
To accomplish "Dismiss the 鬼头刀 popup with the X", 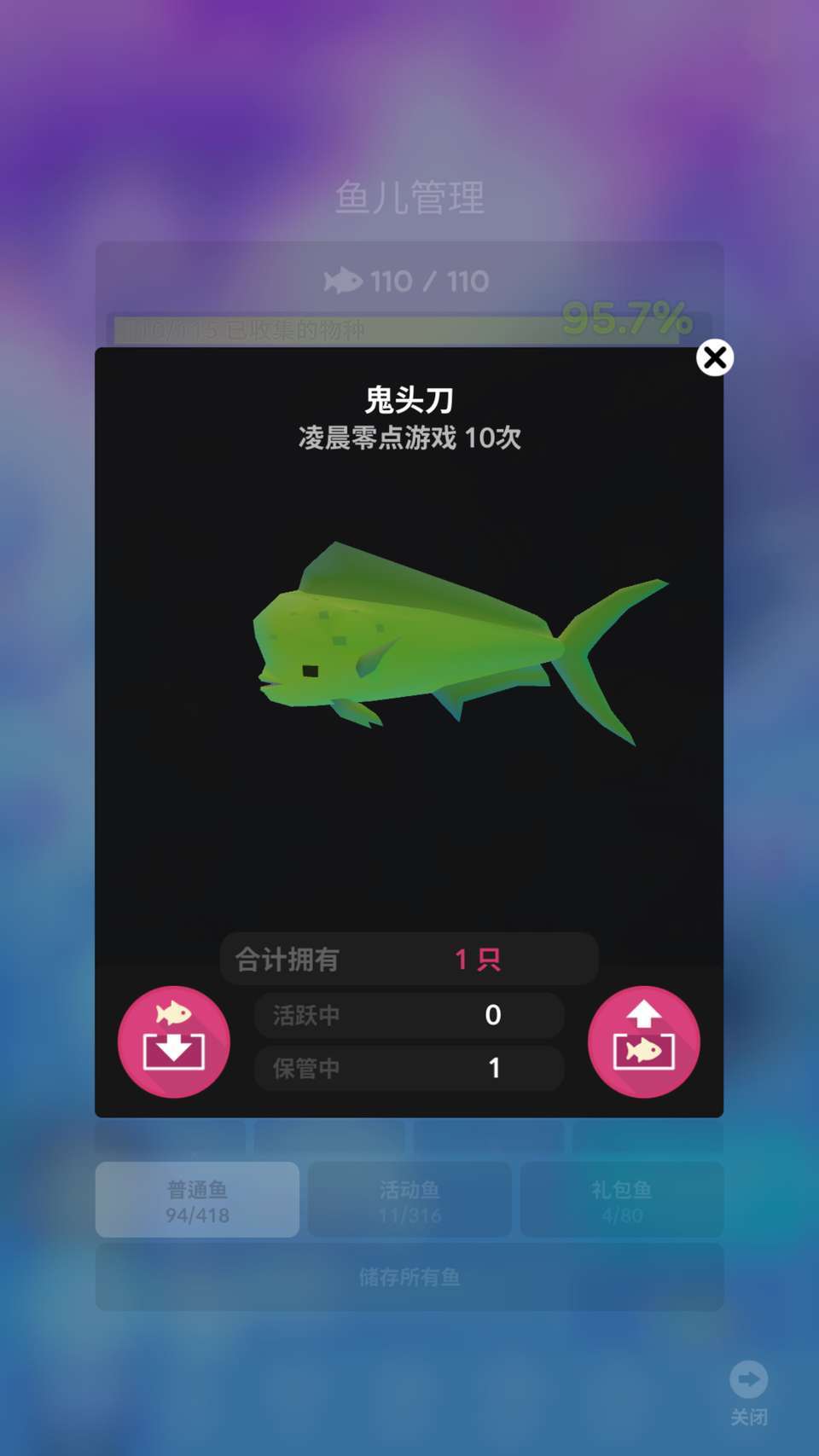I will [714, 358].
